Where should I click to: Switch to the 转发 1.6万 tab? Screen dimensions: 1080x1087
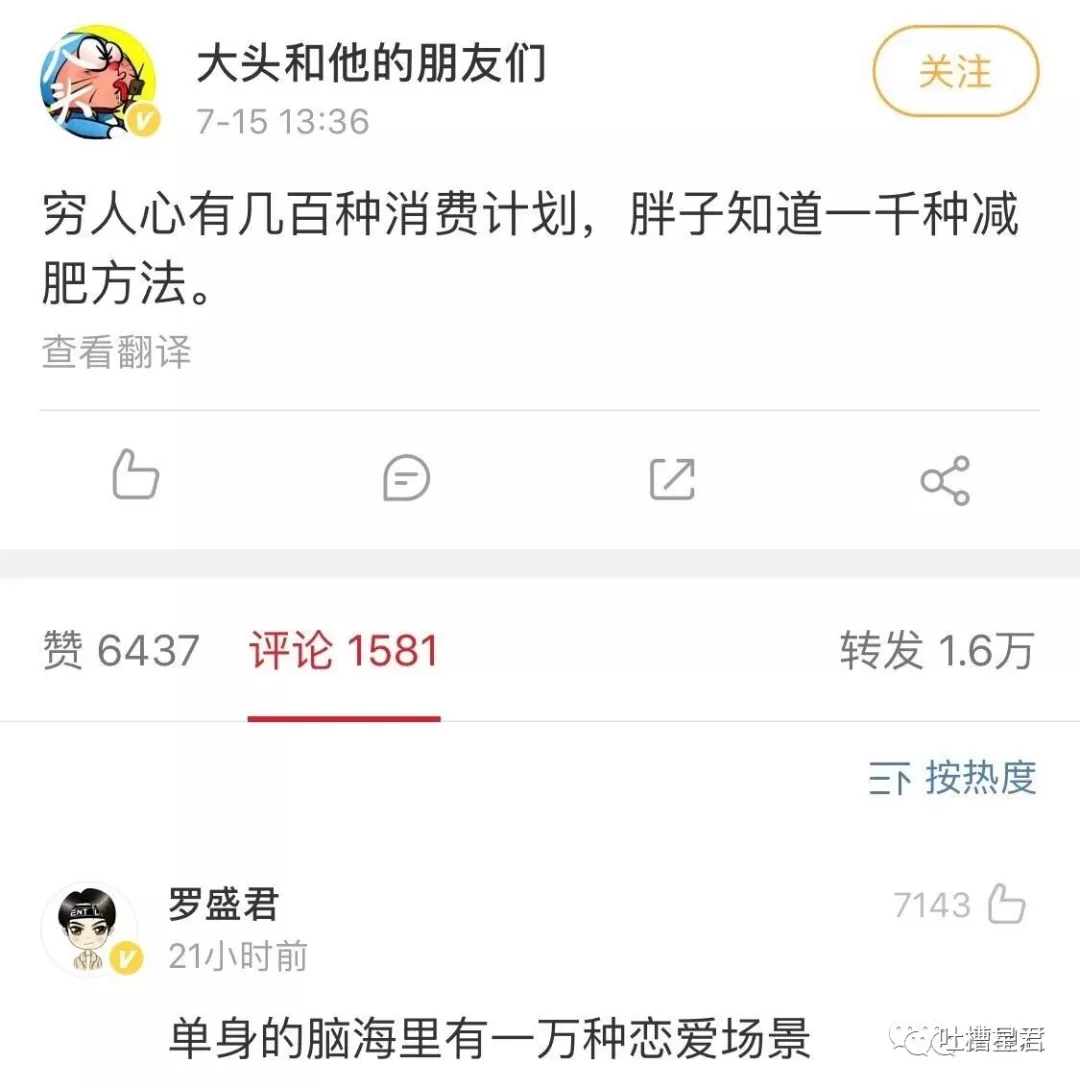click(x=937, y=650)
